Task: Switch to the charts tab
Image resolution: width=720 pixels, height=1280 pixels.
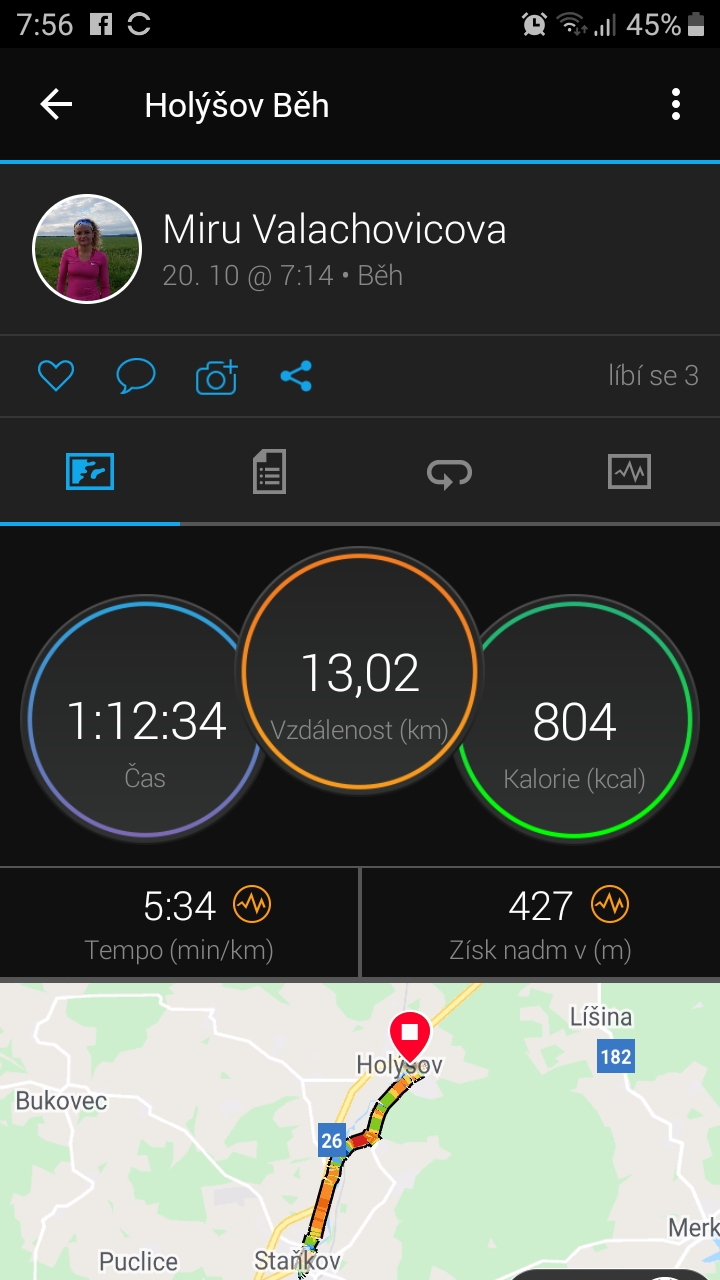Action: [629, 471]
